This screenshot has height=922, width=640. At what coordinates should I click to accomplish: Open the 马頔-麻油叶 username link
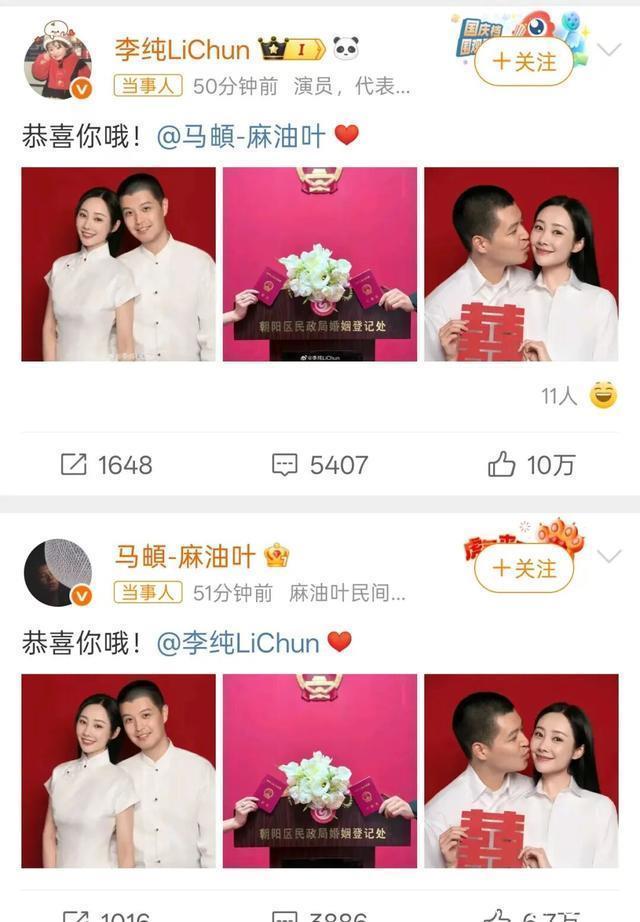pyautogui.click(x=186, y=556)
